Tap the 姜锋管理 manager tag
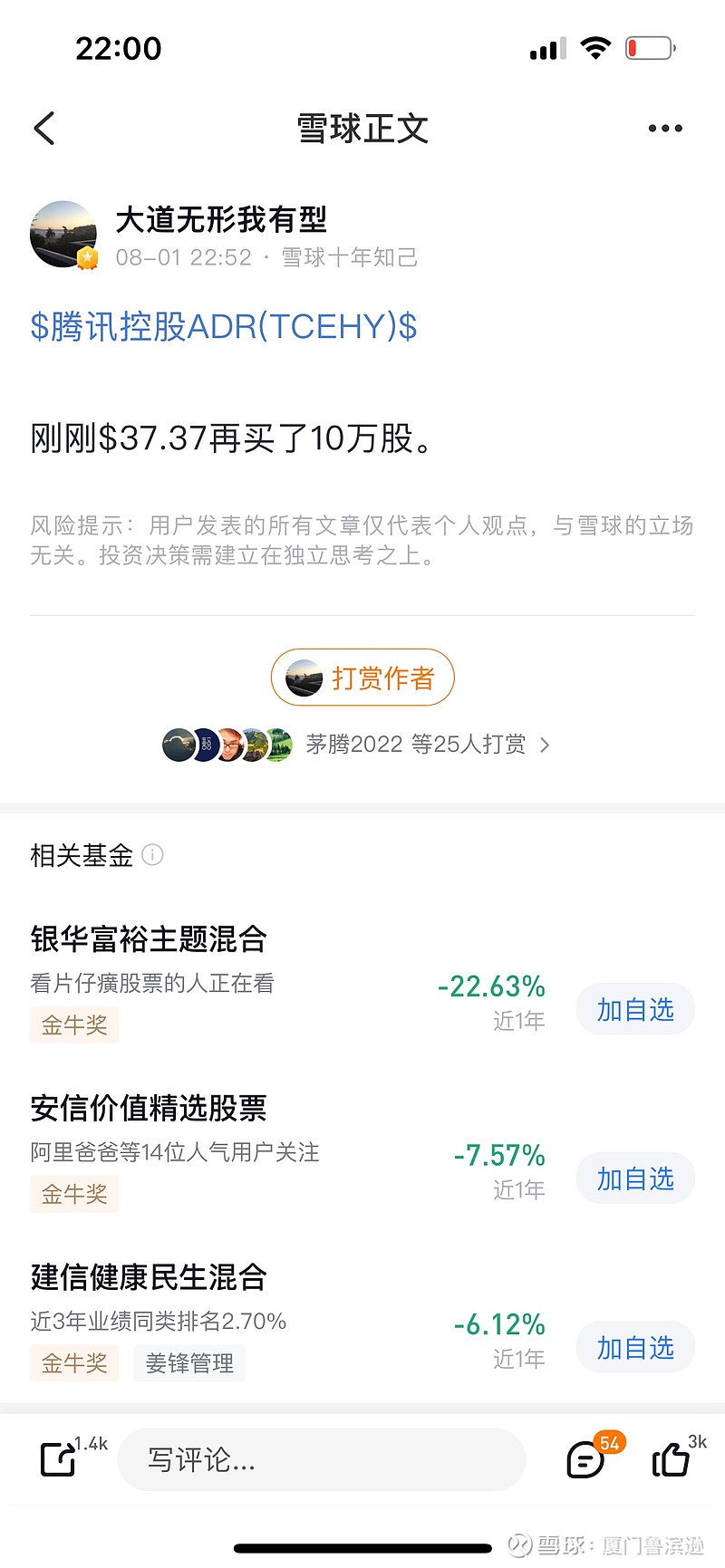The width and height of the screenshot is (725, 1568). [x=188, y=1362]
